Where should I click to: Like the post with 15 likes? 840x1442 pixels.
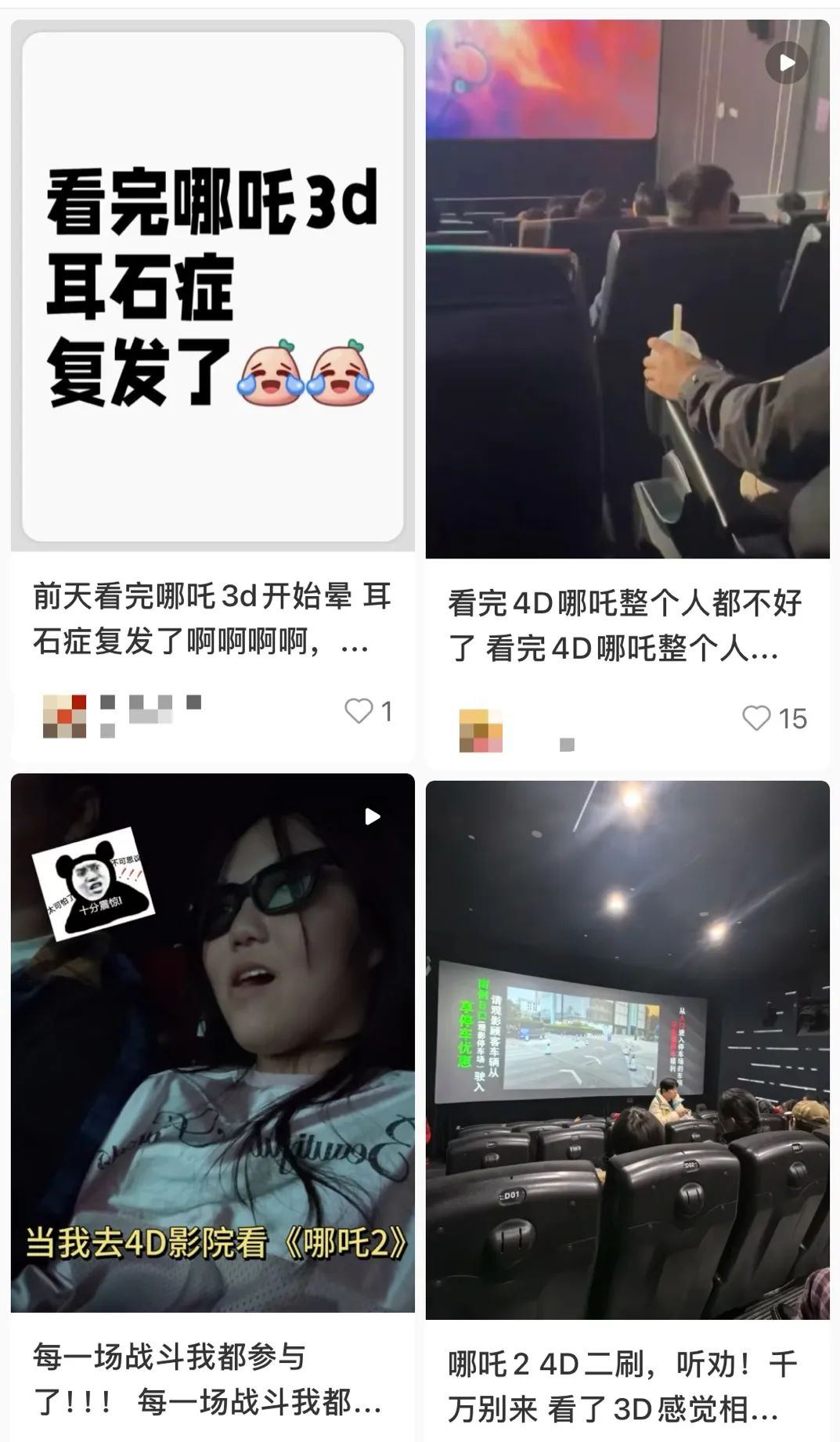pyautogui.click(x=756, y=718)
